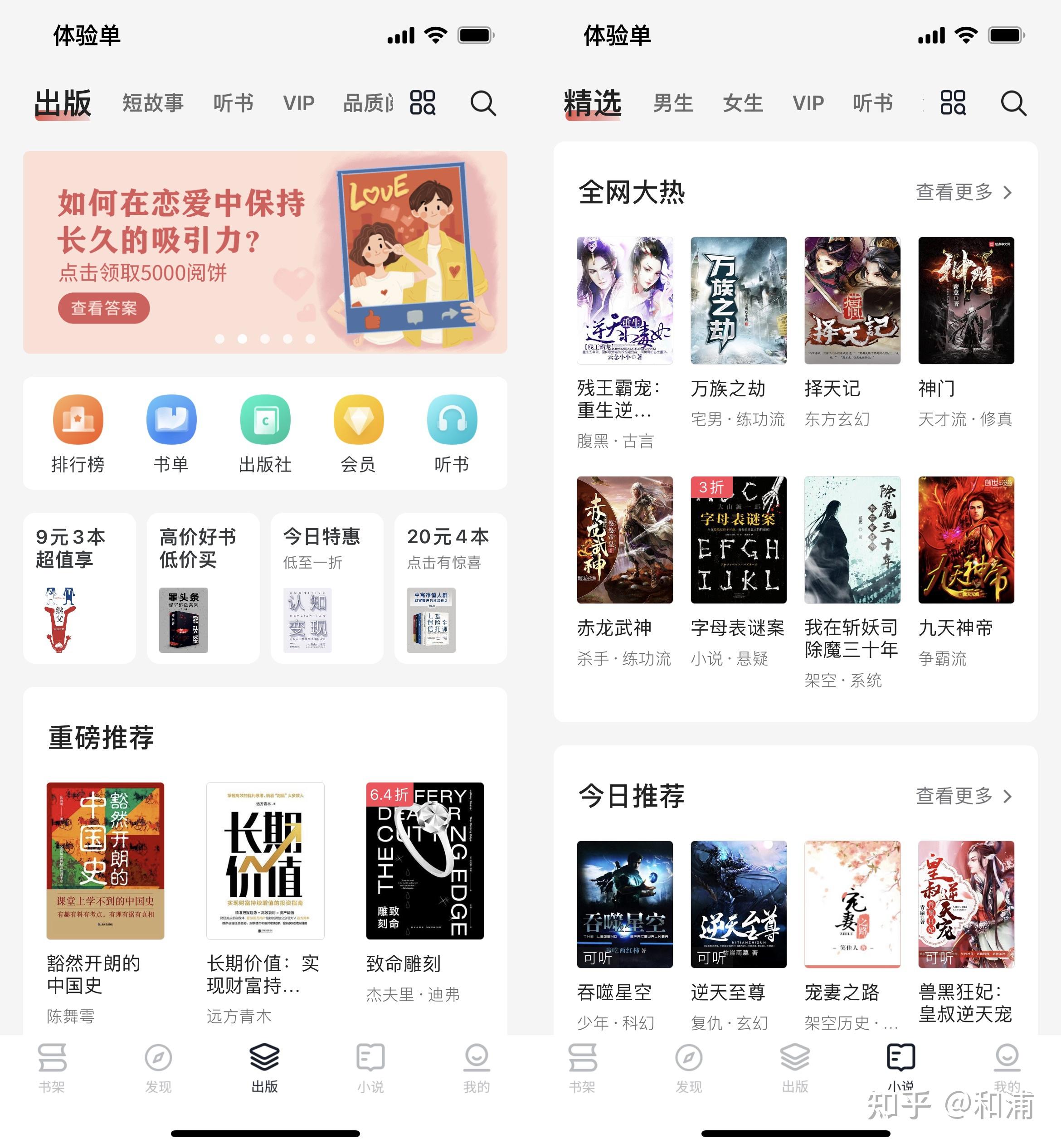View more in 全网大热

pyautogui.click(x=963, y=192)
